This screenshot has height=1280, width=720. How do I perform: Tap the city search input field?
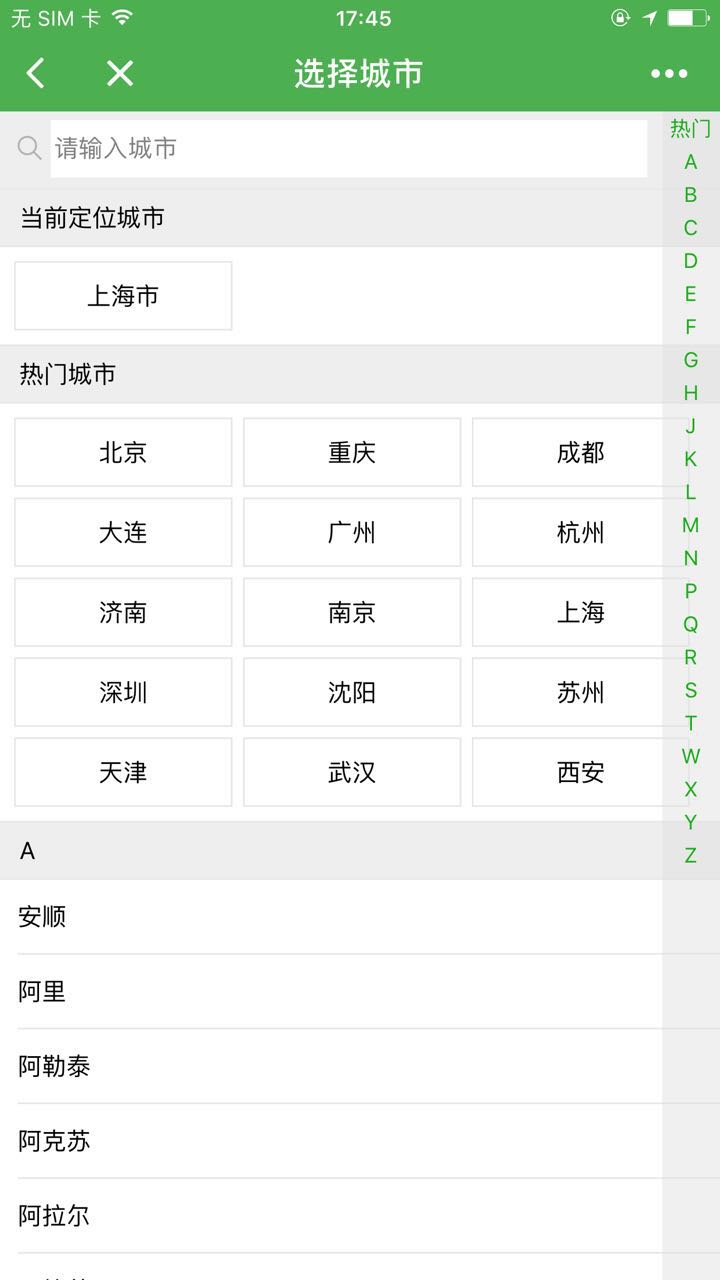[348, 149]
